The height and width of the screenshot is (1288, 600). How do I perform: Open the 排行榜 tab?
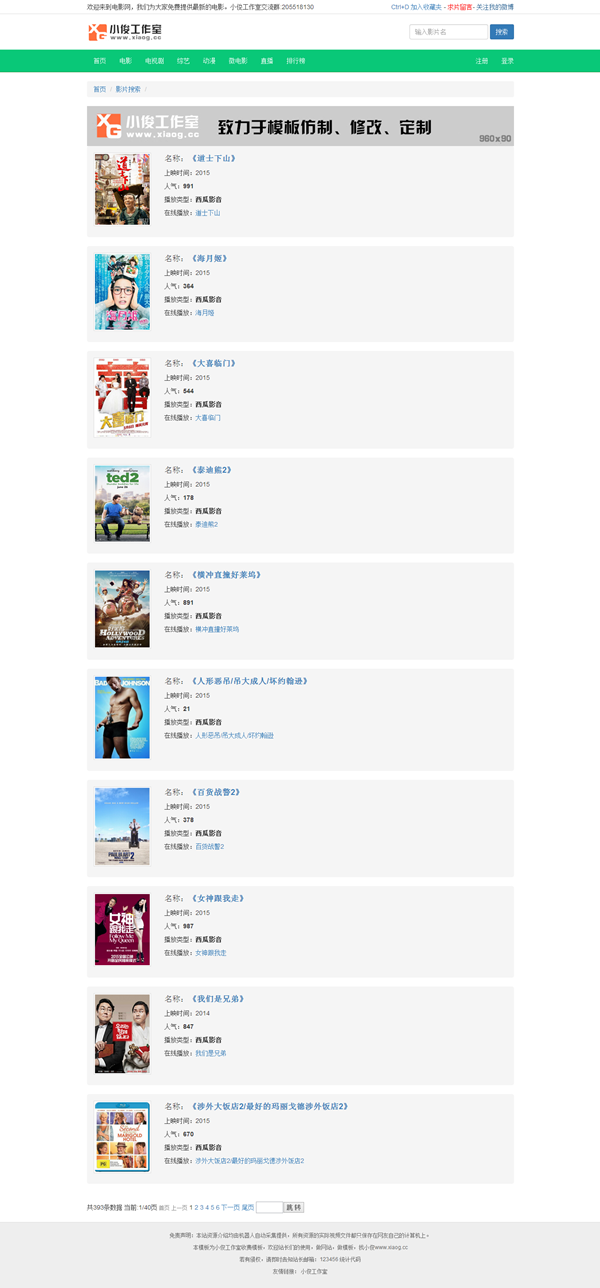click(x=296, y=61)
